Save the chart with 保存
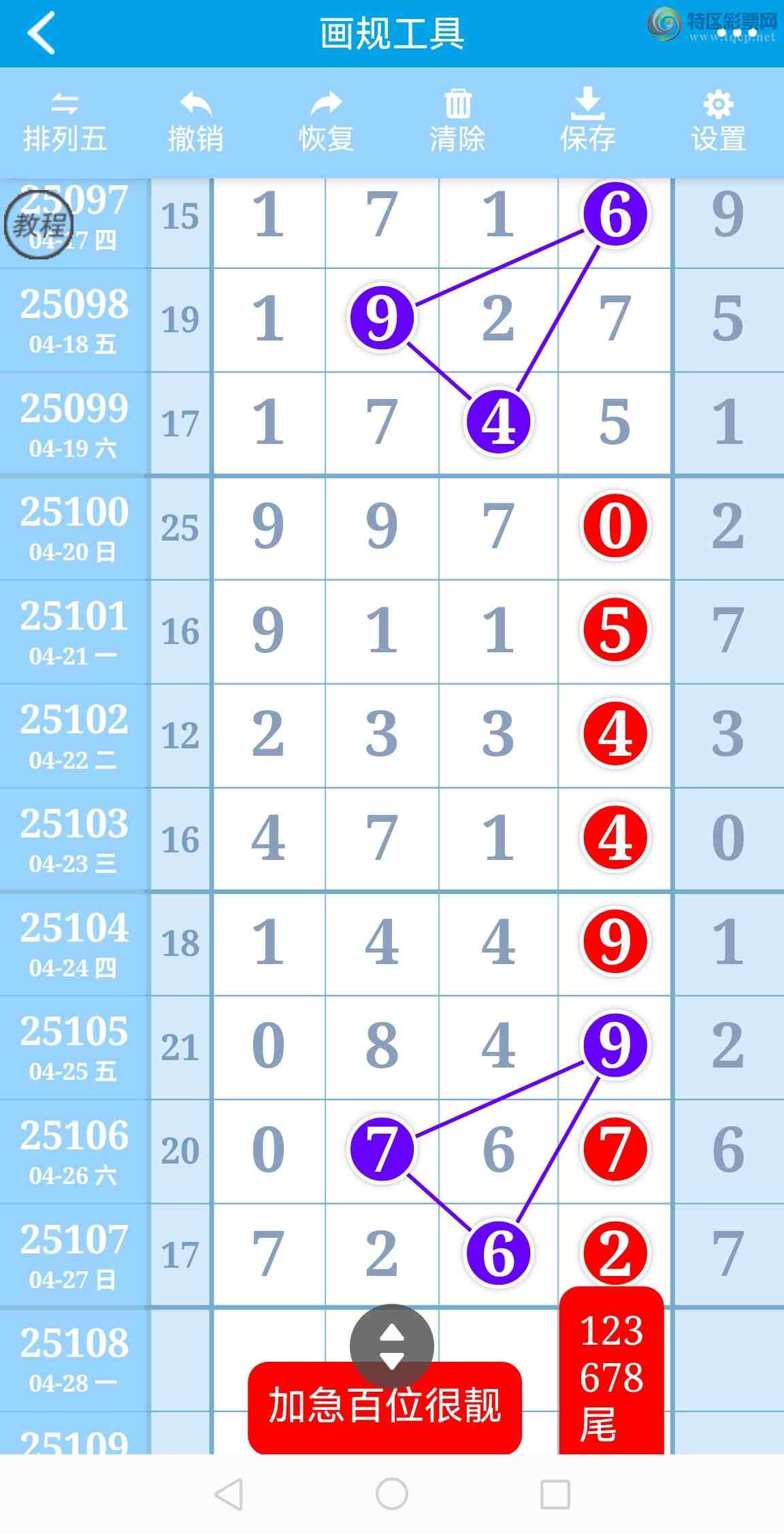Viewport: 784px width, 1534px height. [x=587, y=123]
